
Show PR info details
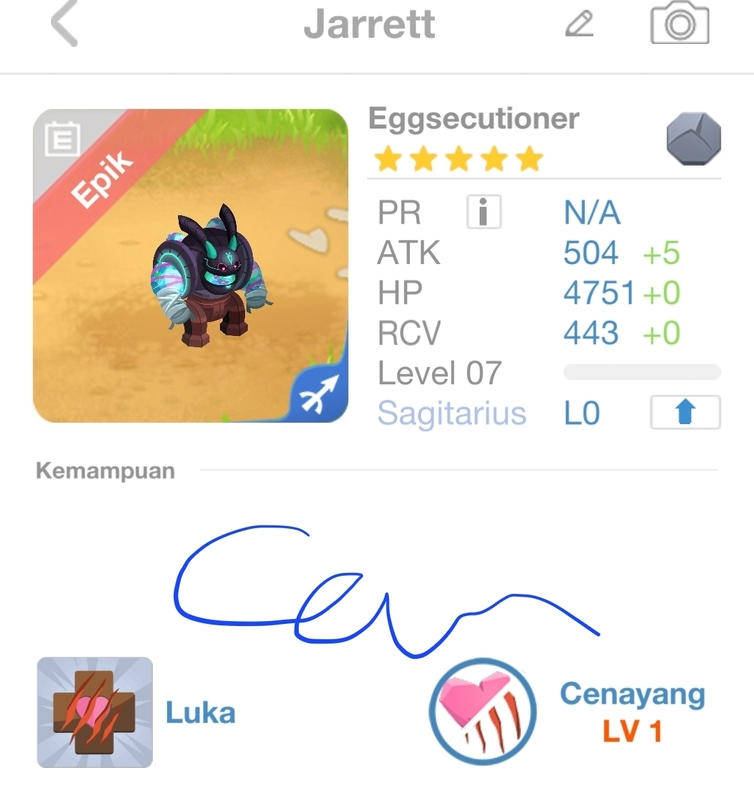484,212
